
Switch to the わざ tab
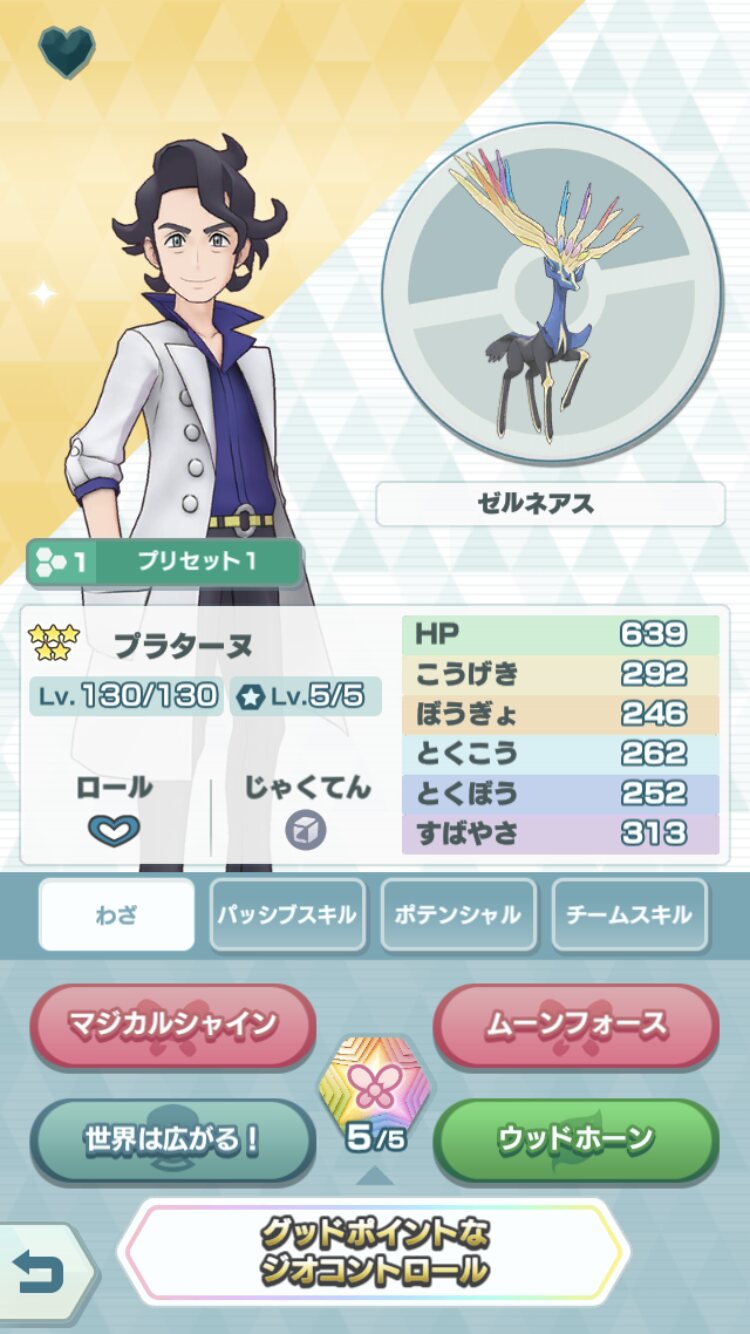pyautogui.click(x=116, y=915)
